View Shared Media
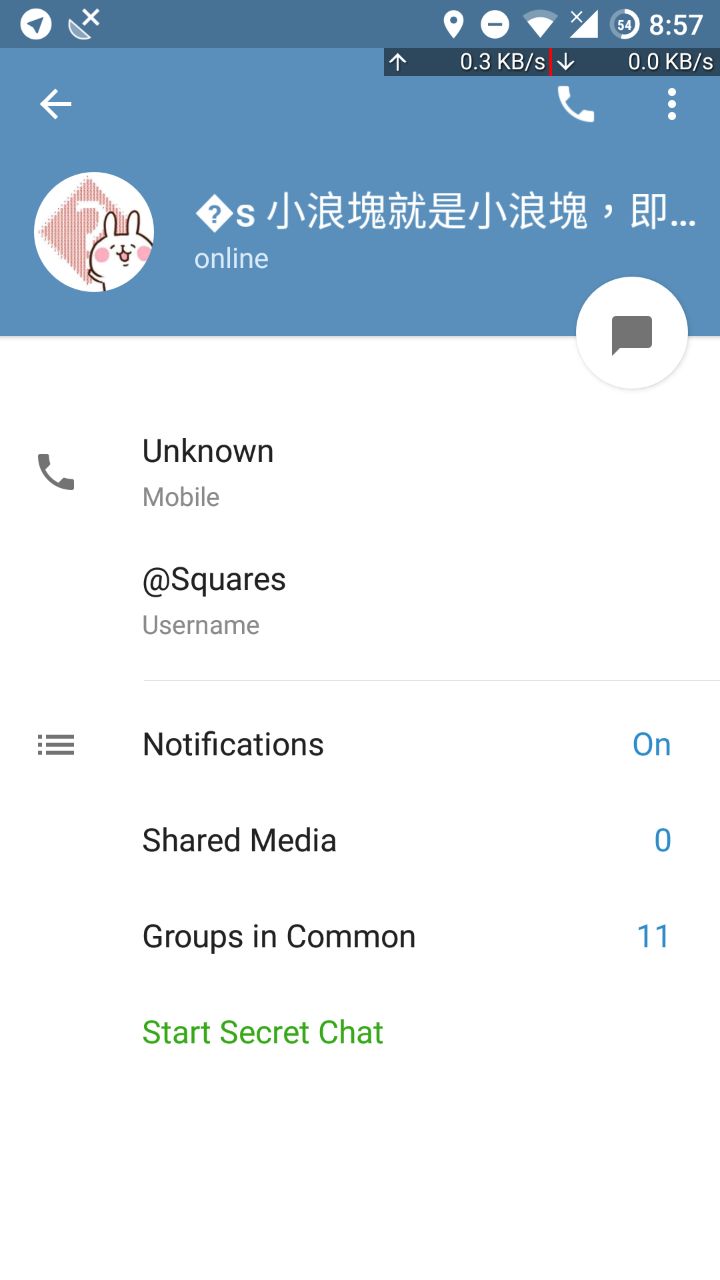720x1280 pixels. coord(360,841)
